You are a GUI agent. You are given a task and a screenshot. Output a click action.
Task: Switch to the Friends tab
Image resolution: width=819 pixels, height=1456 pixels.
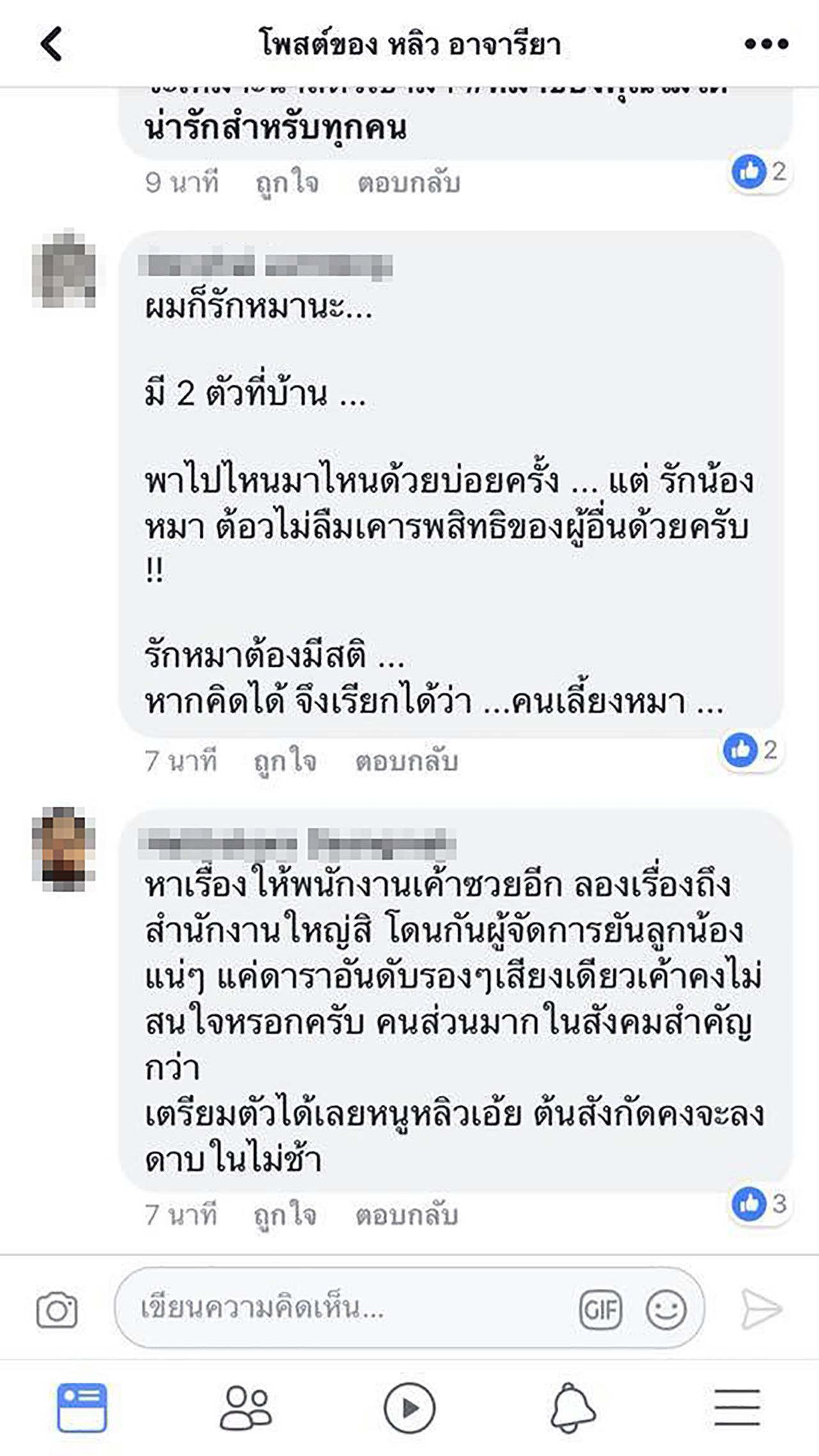coord(245,1407)
